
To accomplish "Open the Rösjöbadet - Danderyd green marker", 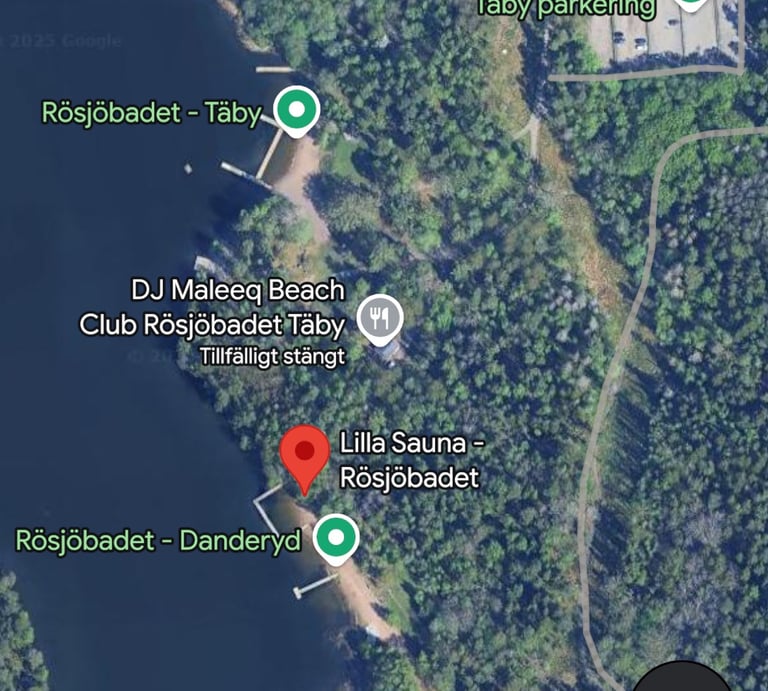I will [337, 538].
